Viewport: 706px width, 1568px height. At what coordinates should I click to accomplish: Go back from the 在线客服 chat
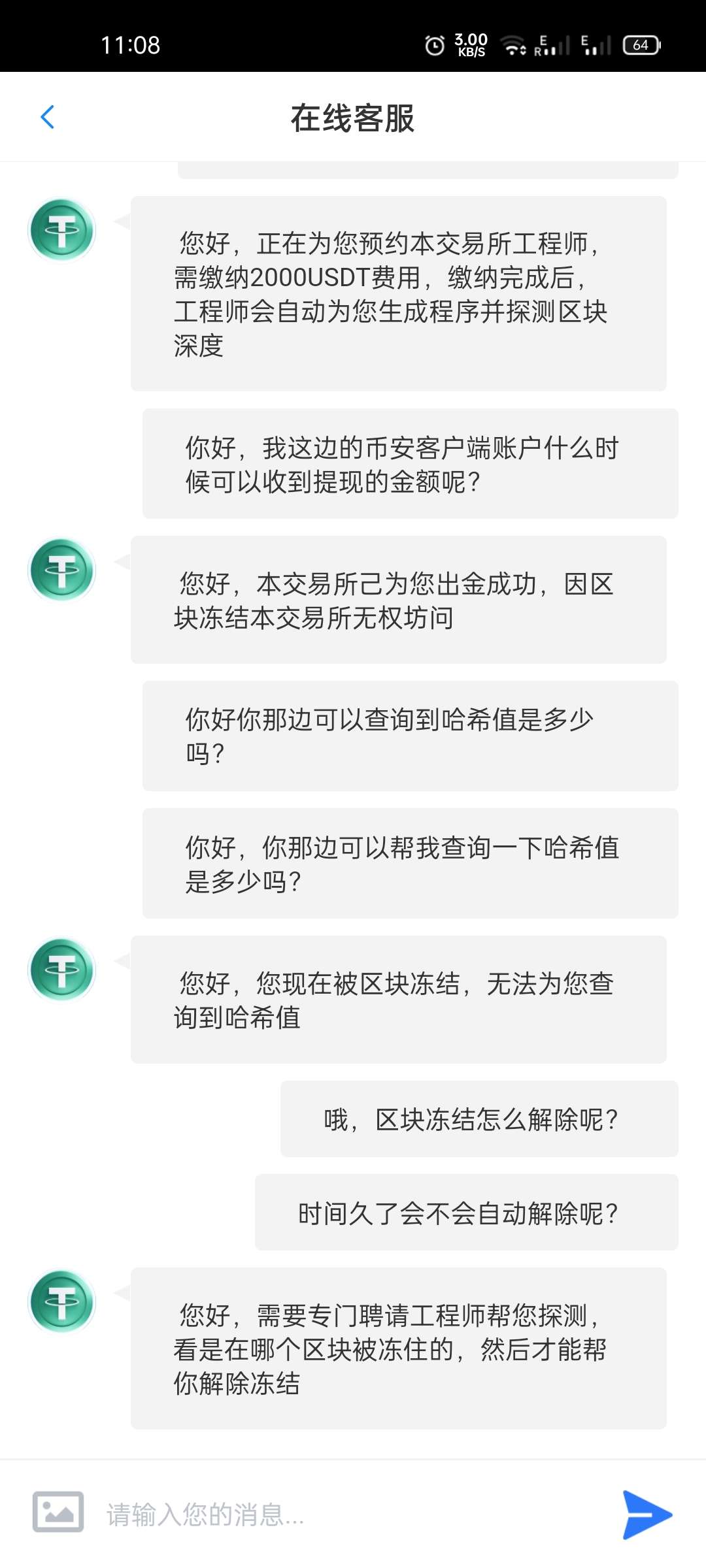48,118
